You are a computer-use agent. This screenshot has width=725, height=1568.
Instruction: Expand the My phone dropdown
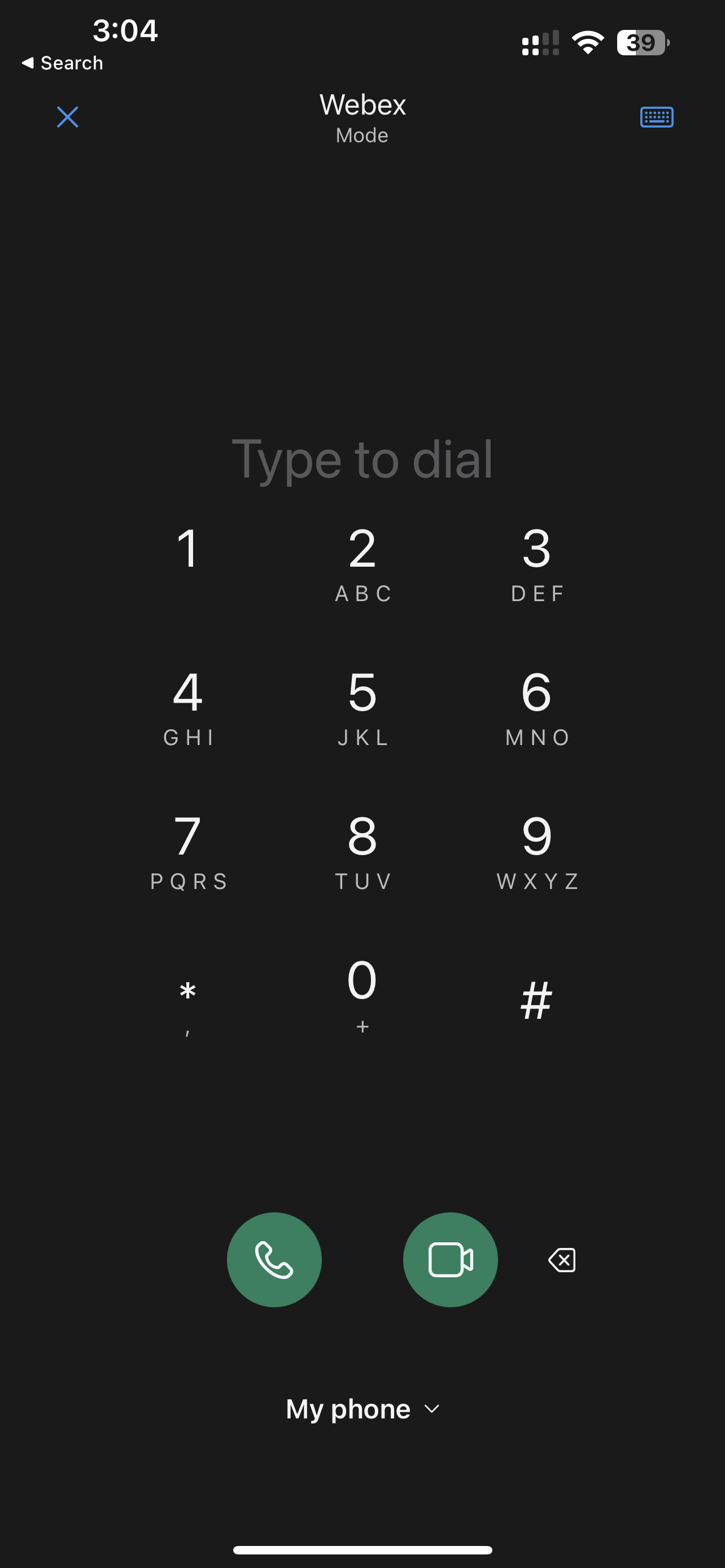pyautogui.click(x=362, y=1409)
